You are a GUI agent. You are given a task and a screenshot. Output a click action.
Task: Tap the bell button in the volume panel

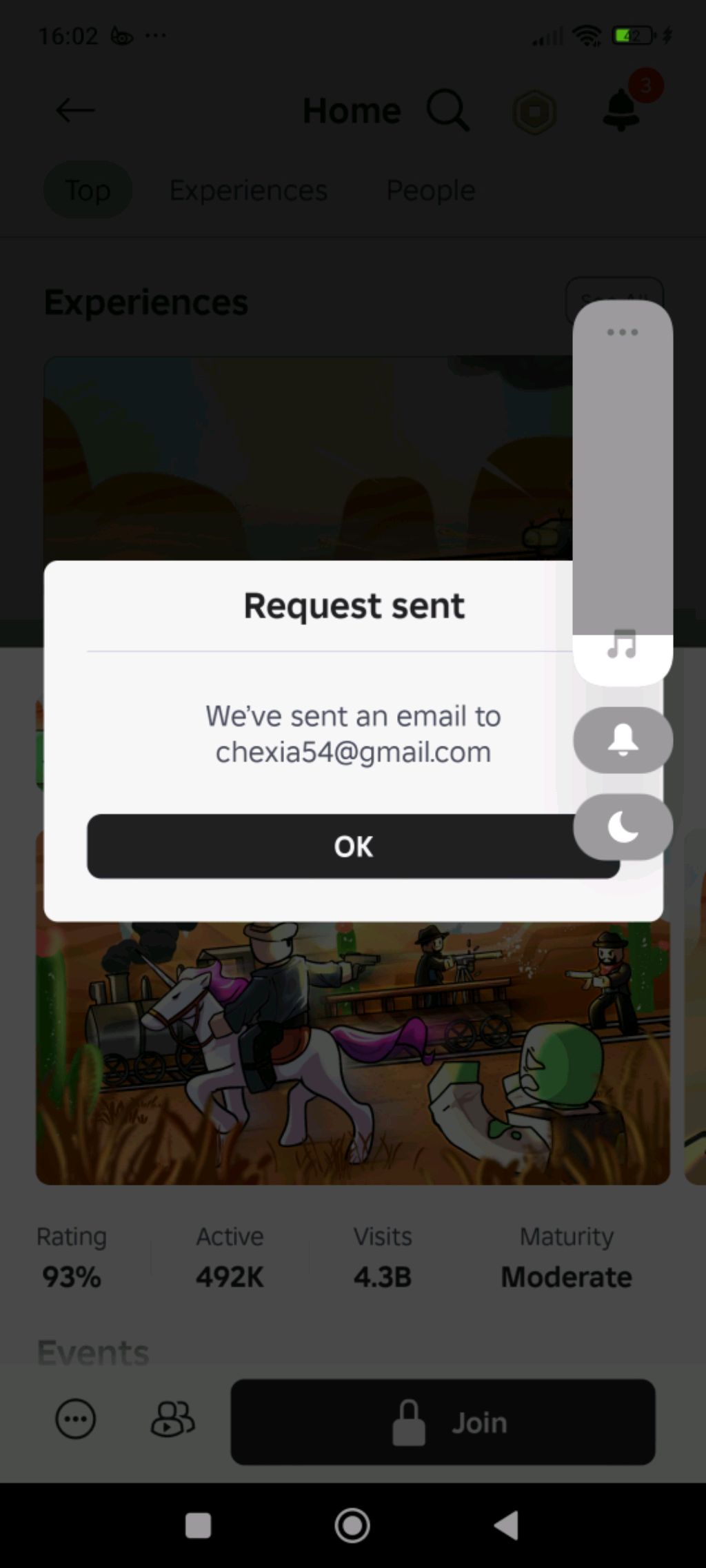click(623, 740)
